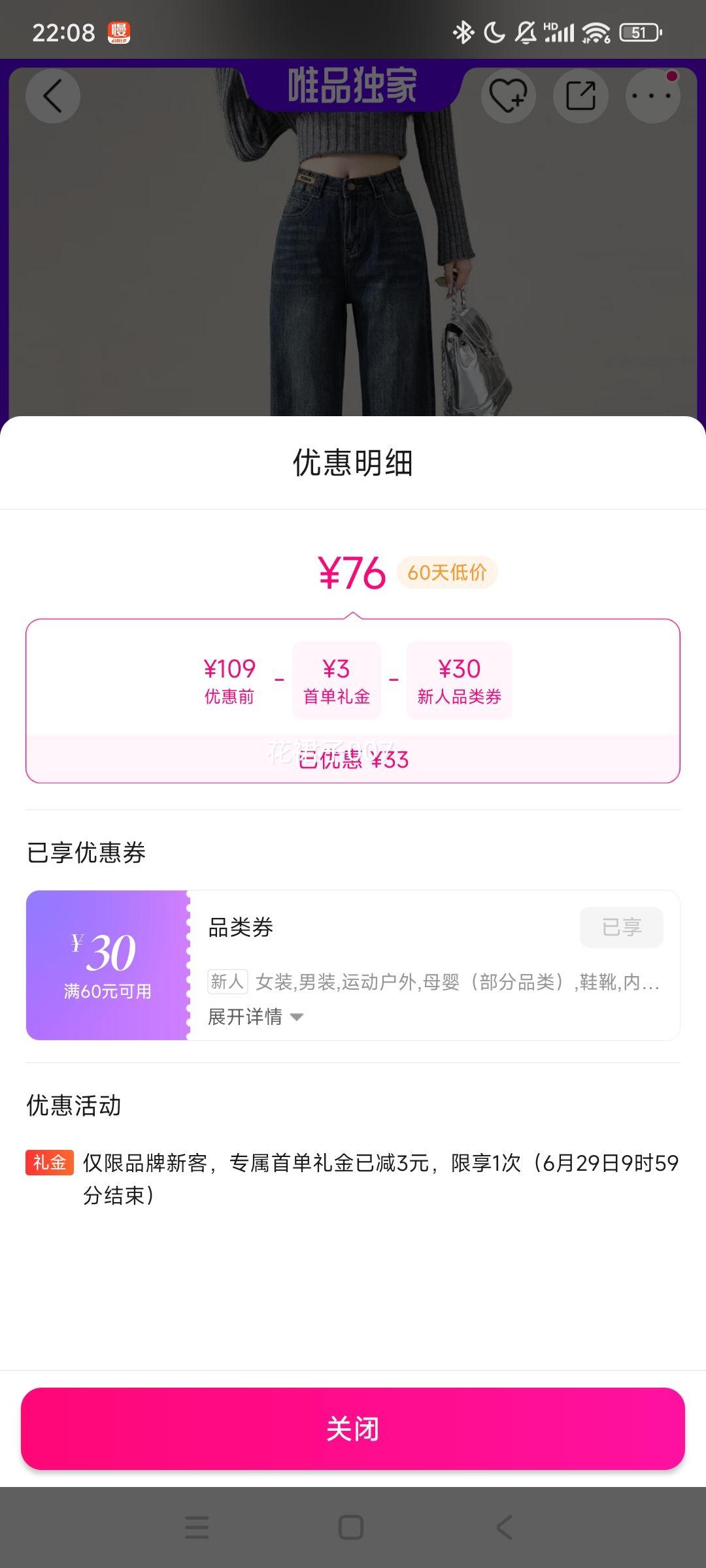
Task: Tap the system home button
Action: (351, 1527)
